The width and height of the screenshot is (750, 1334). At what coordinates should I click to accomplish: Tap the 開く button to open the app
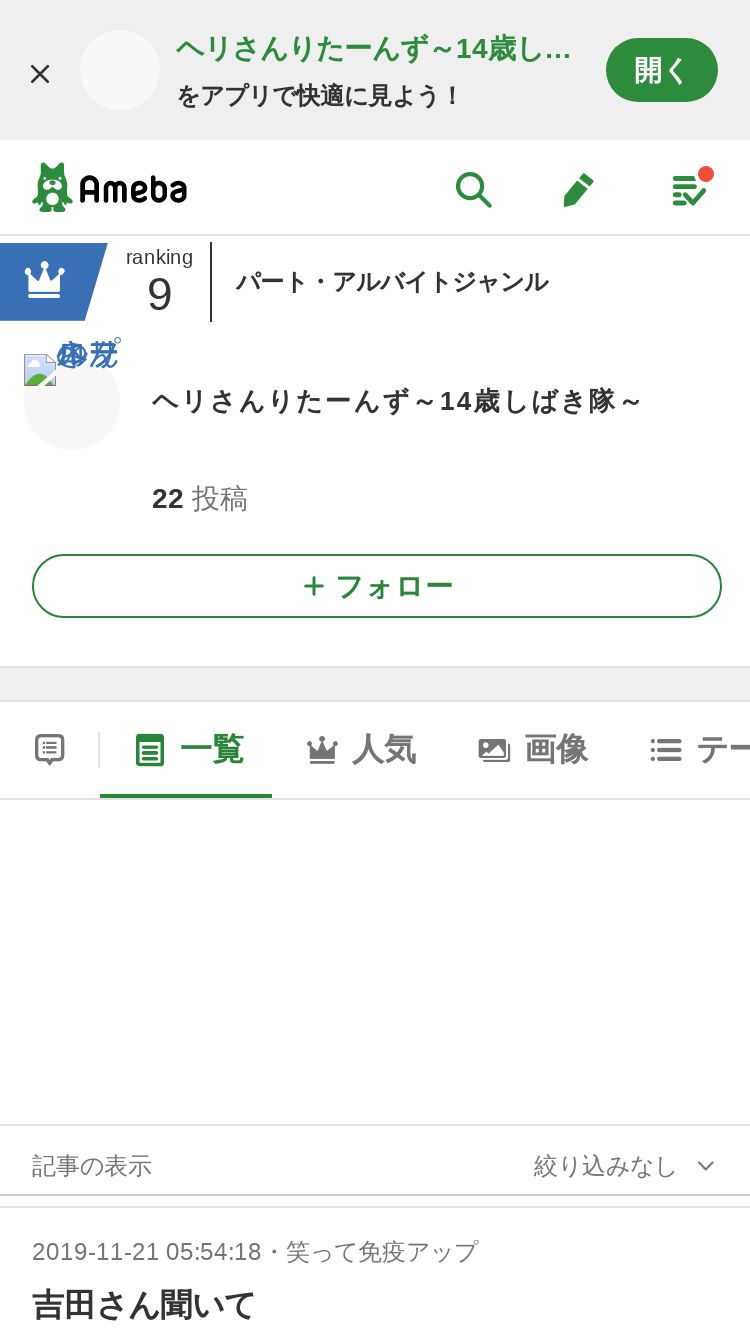pos(662,70)
